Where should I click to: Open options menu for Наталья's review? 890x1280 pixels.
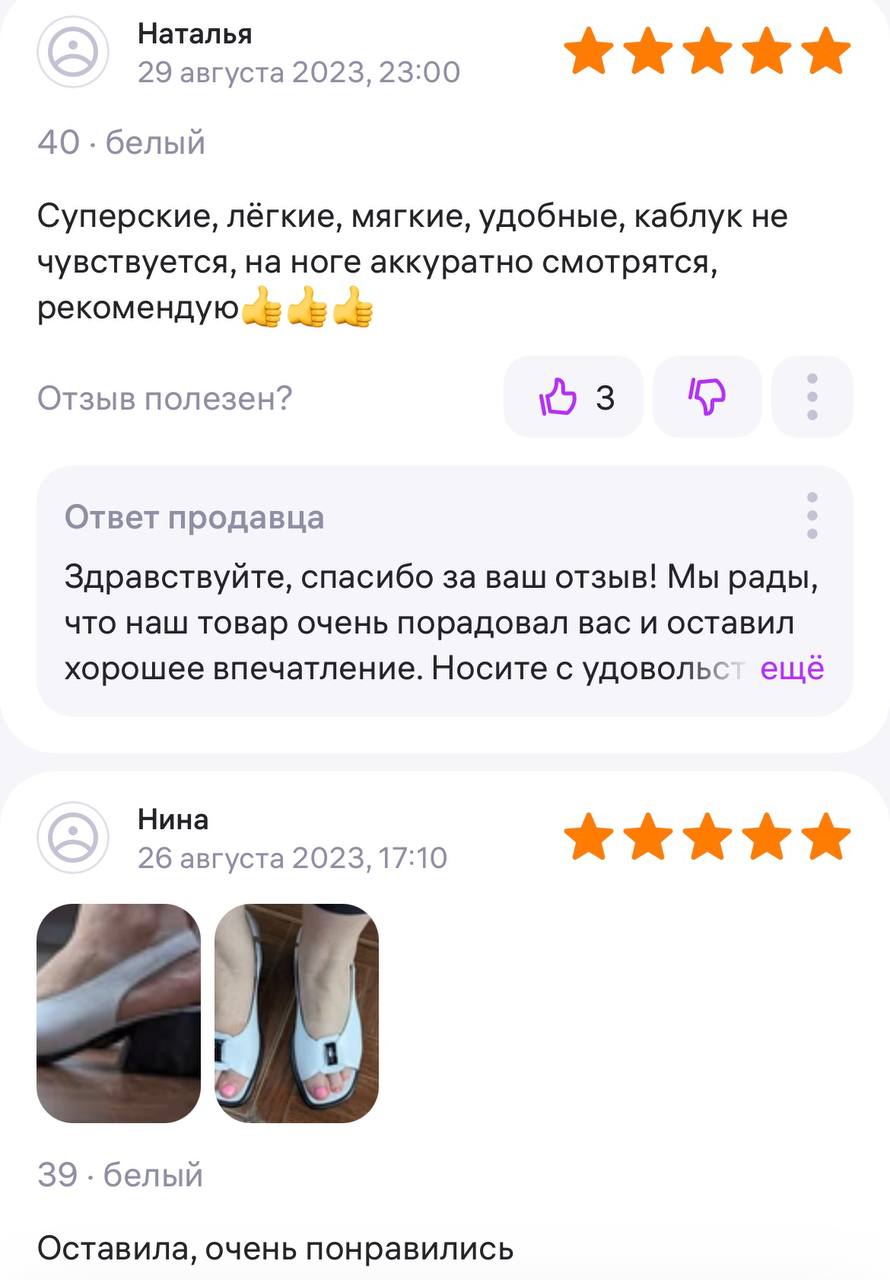(x=812, y=398)
